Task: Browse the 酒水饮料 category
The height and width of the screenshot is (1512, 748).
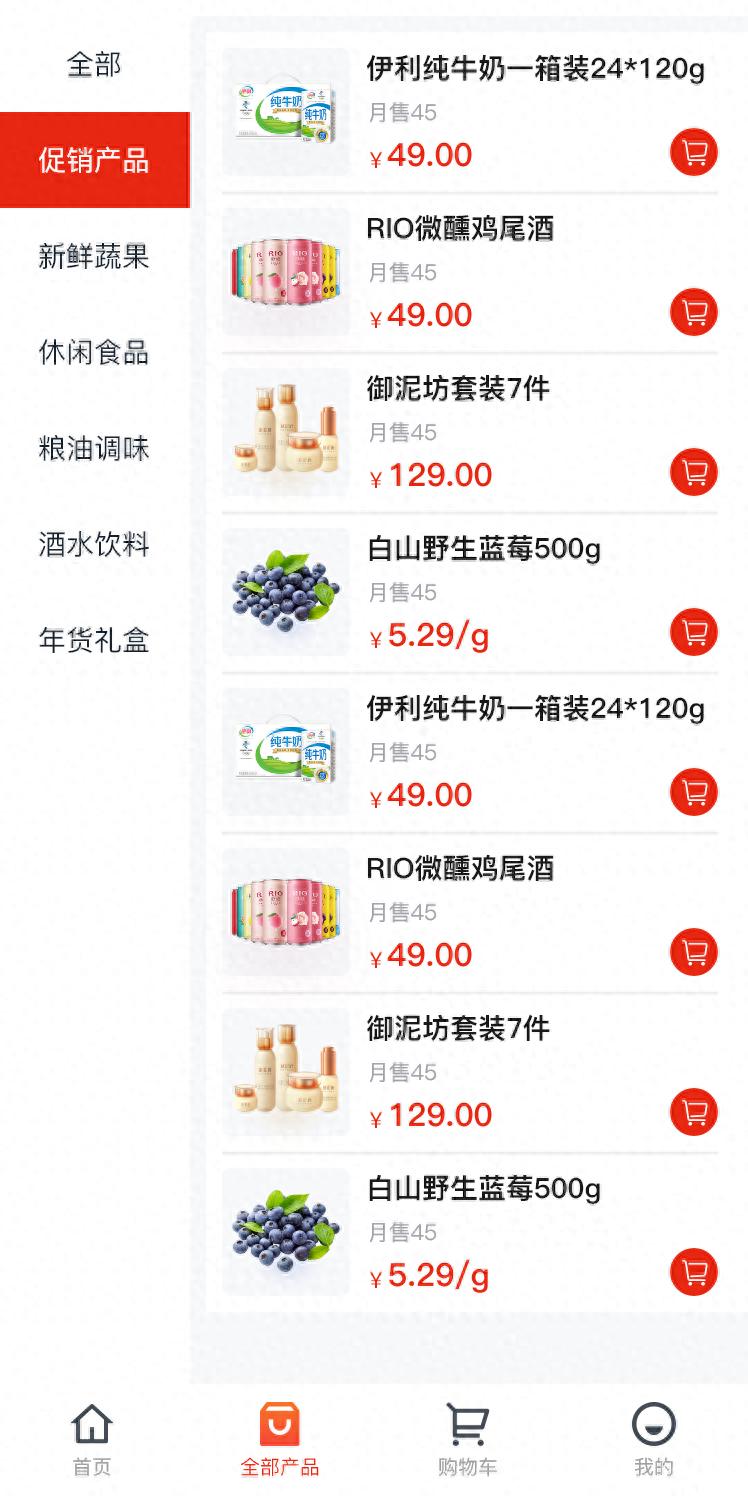Action: [93, 547]
